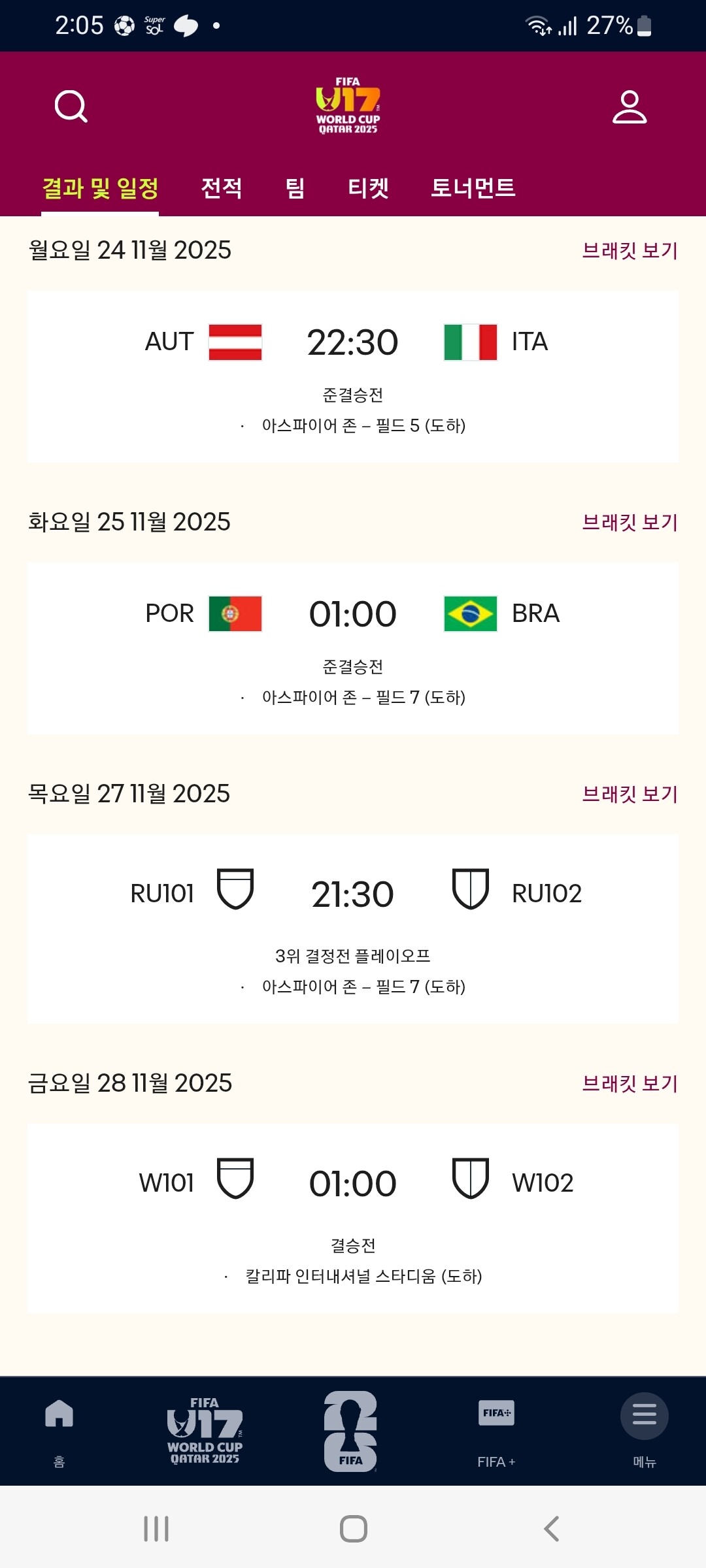Go to the 홈 tab
The image size is (706, 1568).
point(59,1429)
